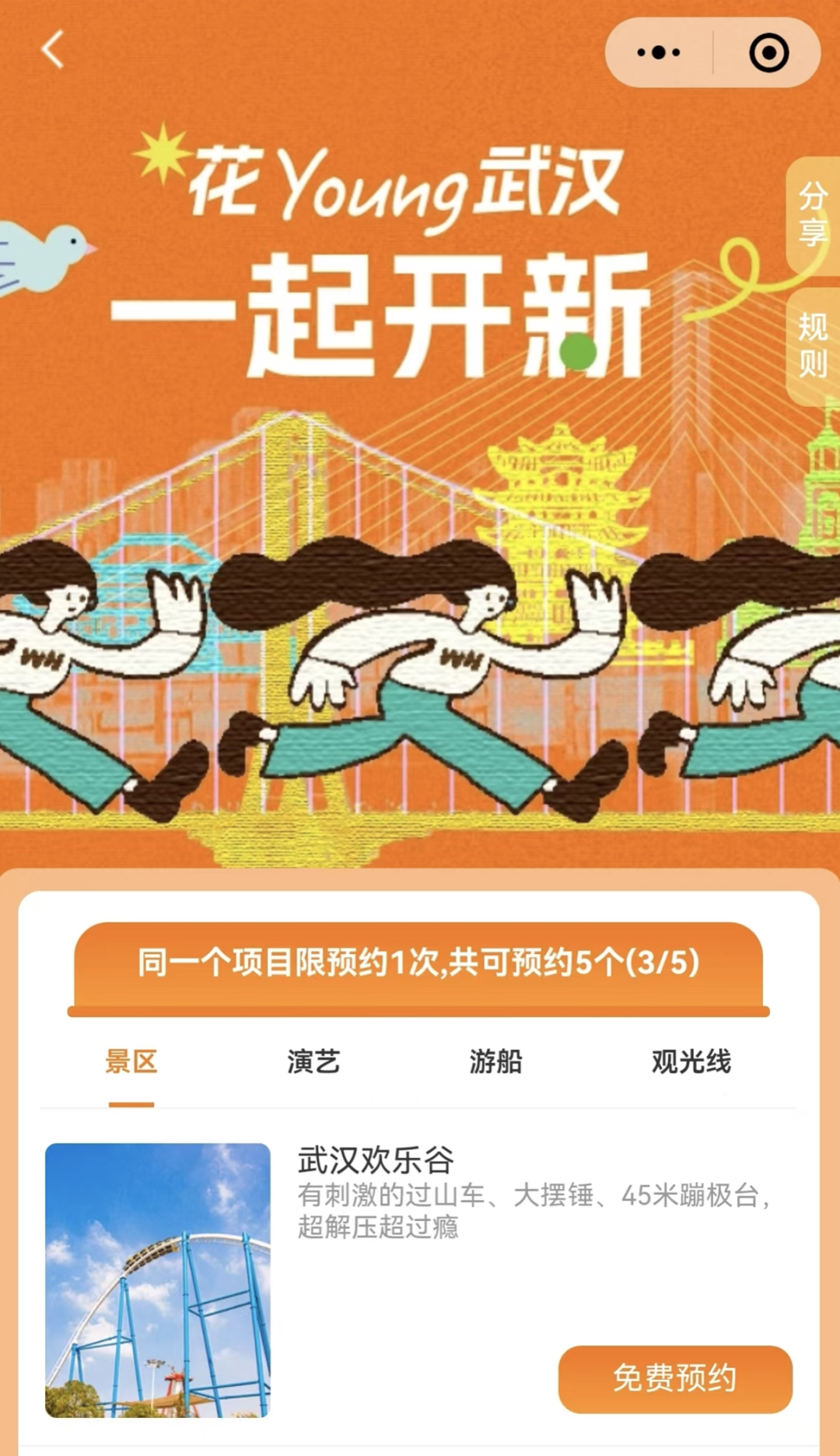Switch to the 演艺 tab
This screenshot has width=840, height=1456.
[313, 1061]
